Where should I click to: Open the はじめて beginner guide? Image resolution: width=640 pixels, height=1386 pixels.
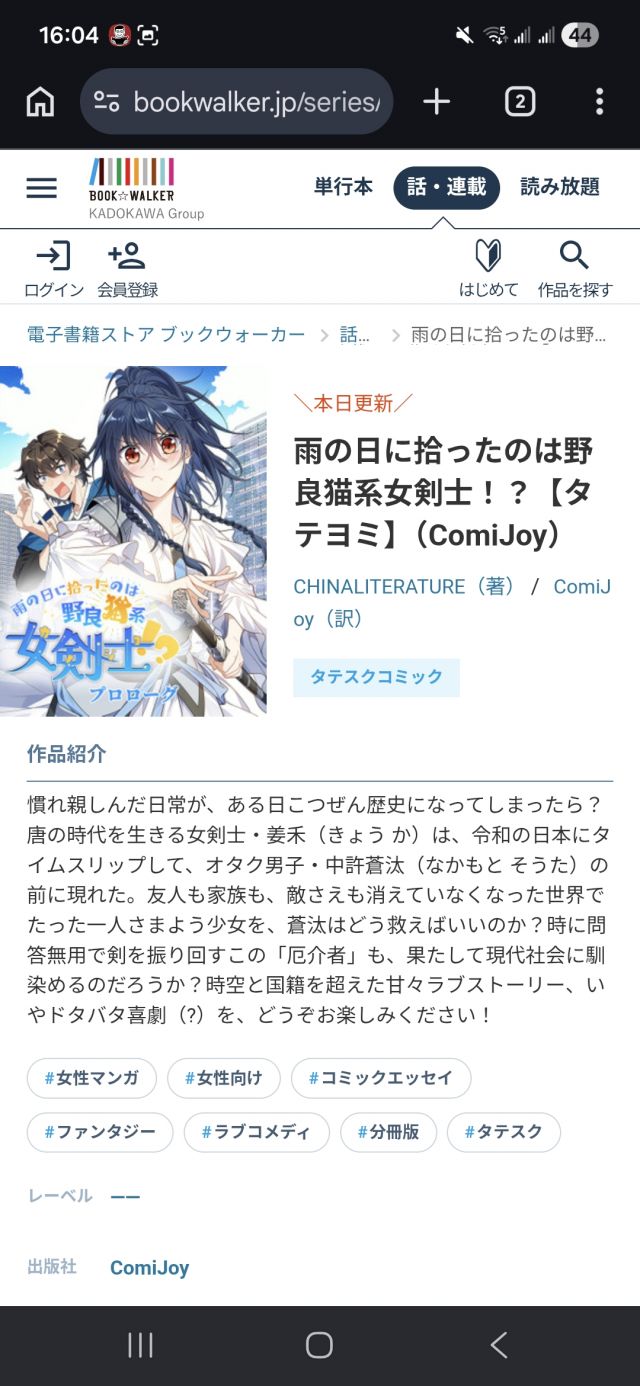488,268
